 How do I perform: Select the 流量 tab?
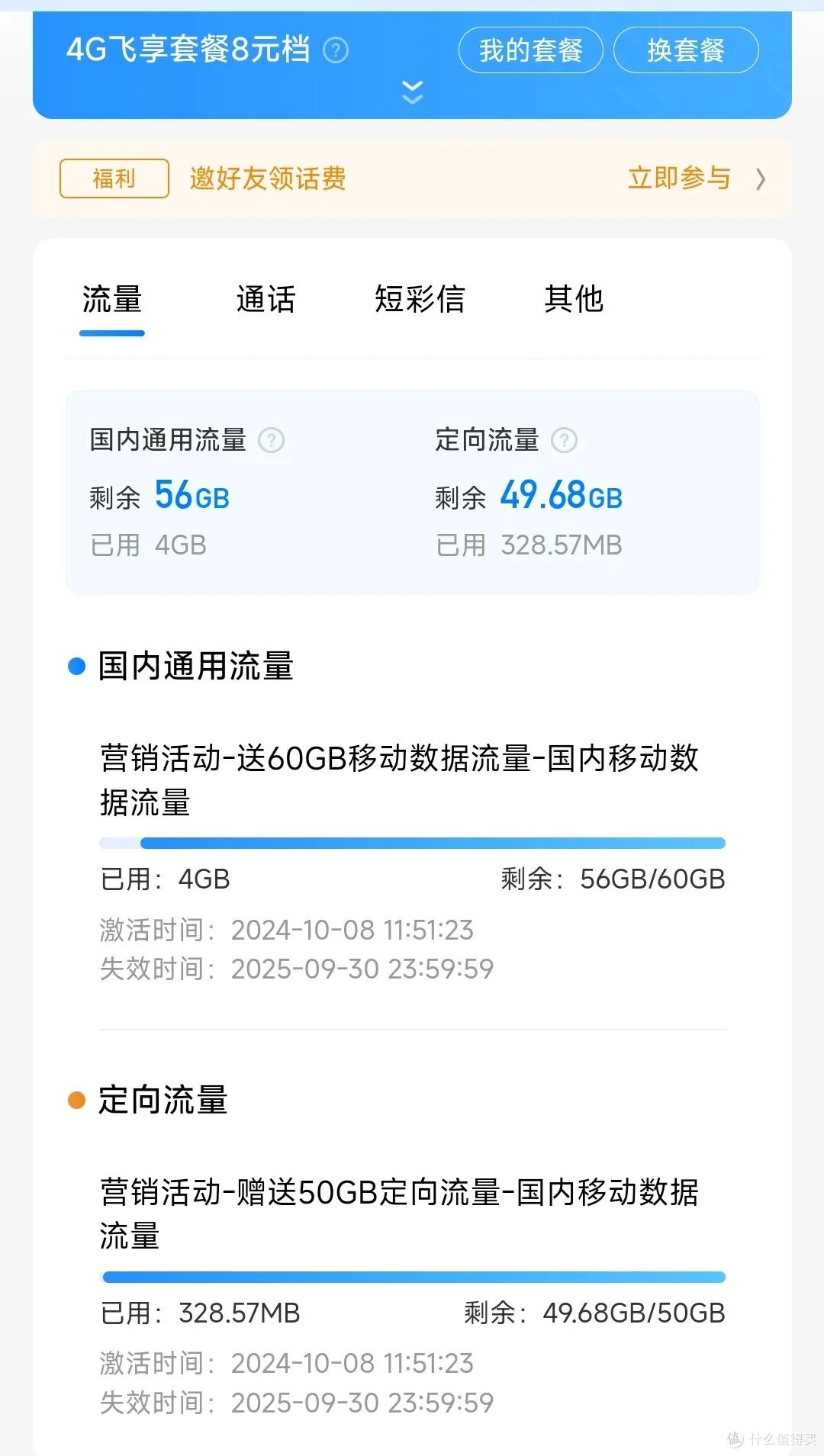(112, 299)
